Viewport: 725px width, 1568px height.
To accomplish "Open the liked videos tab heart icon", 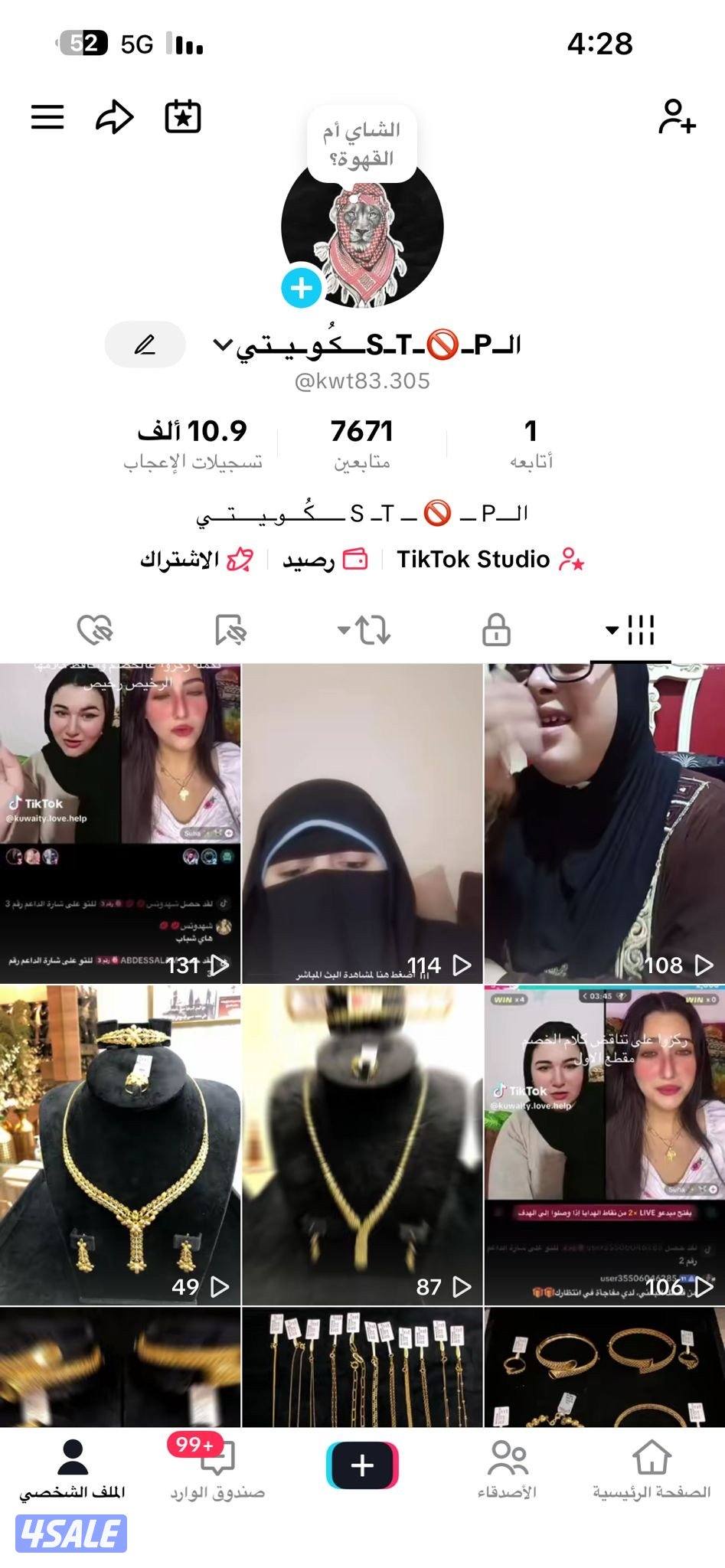I will pos(96,630).
